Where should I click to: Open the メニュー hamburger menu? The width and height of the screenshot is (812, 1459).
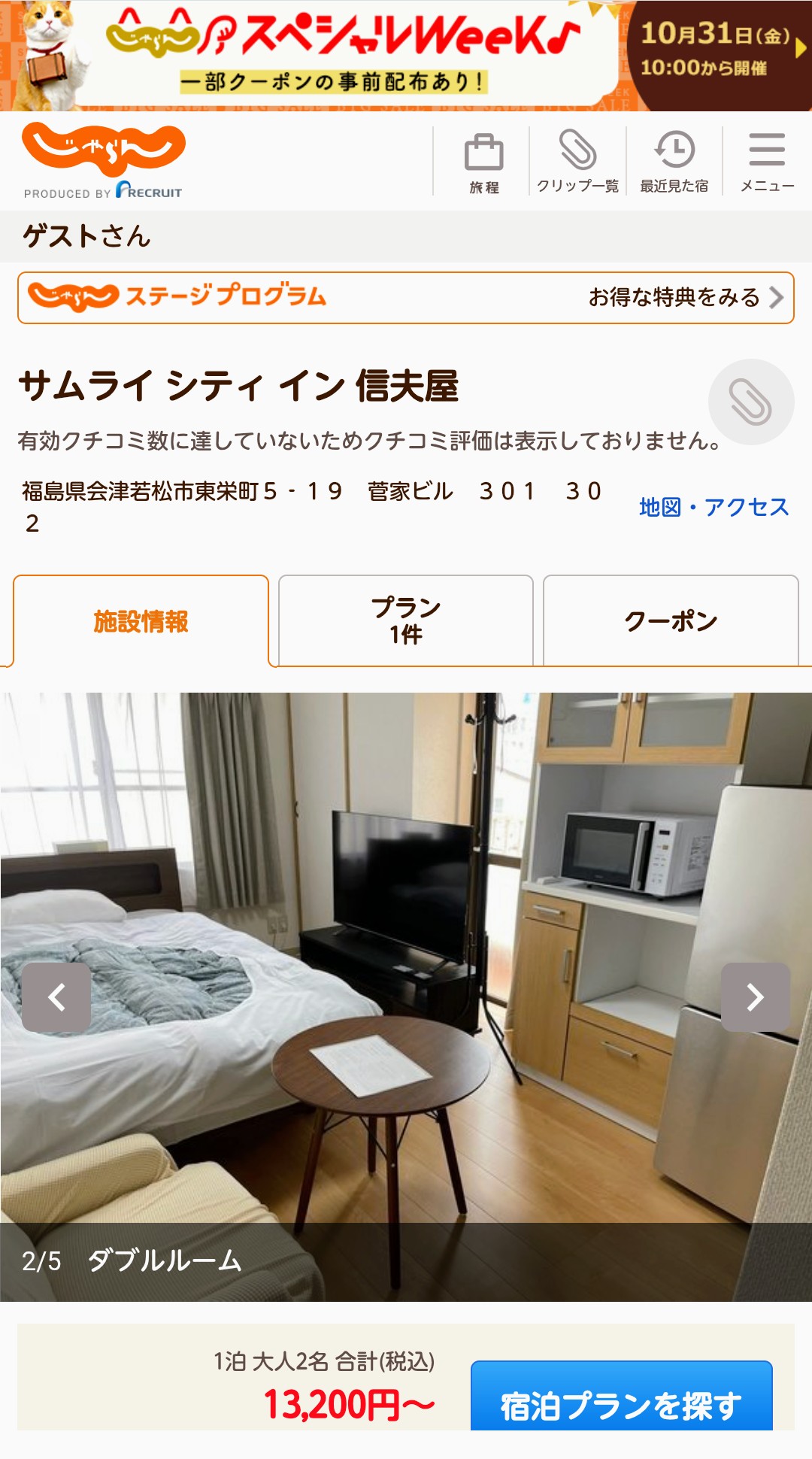click(767, 162)
